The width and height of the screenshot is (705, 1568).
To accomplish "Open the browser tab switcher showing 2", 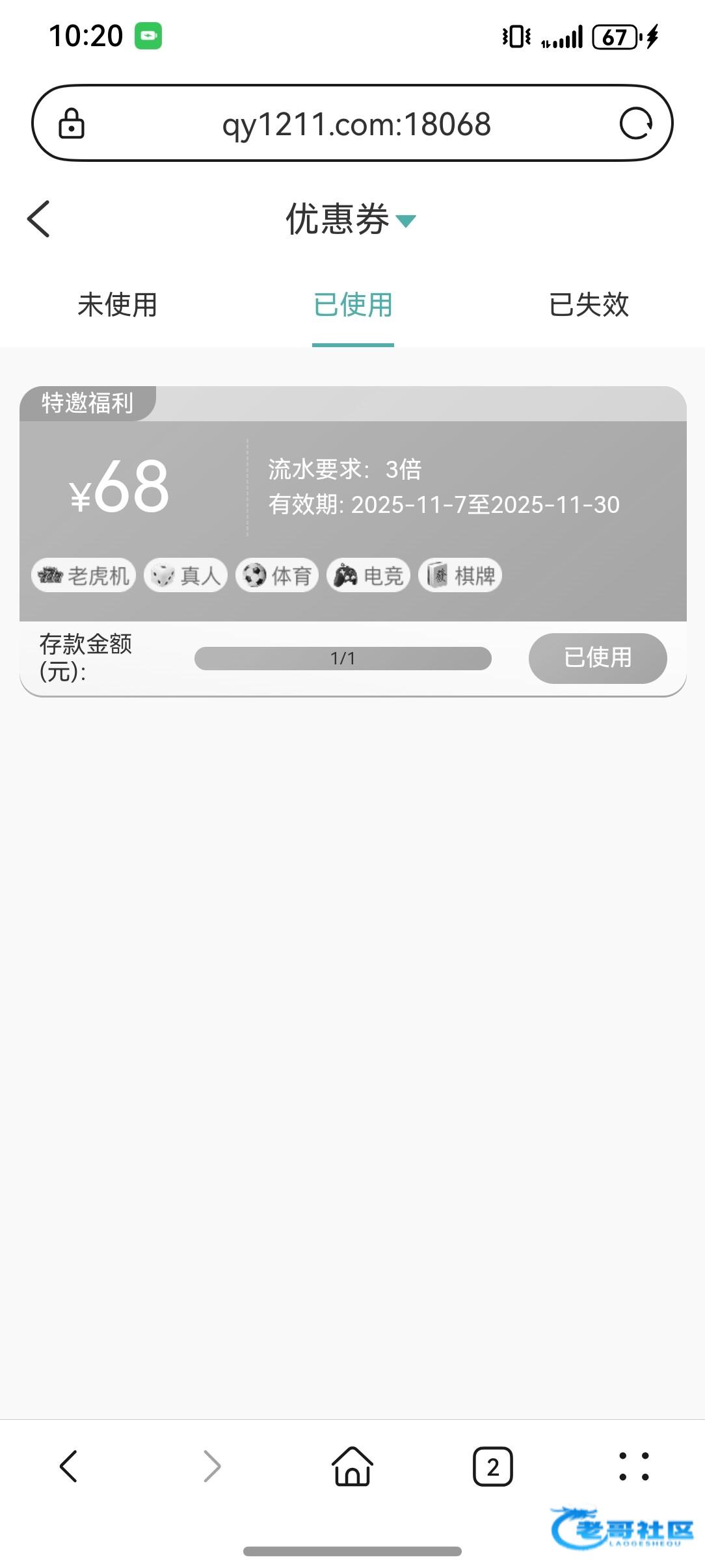I will (x=492, y=1467).
